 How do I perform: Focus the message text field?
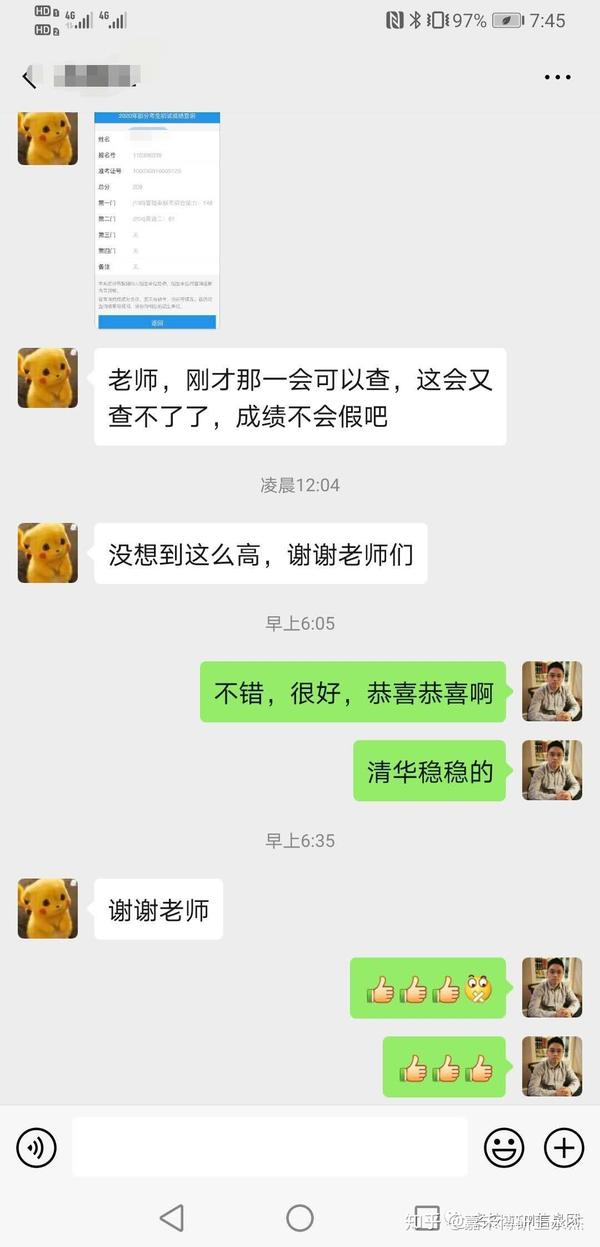point(270,1147)
